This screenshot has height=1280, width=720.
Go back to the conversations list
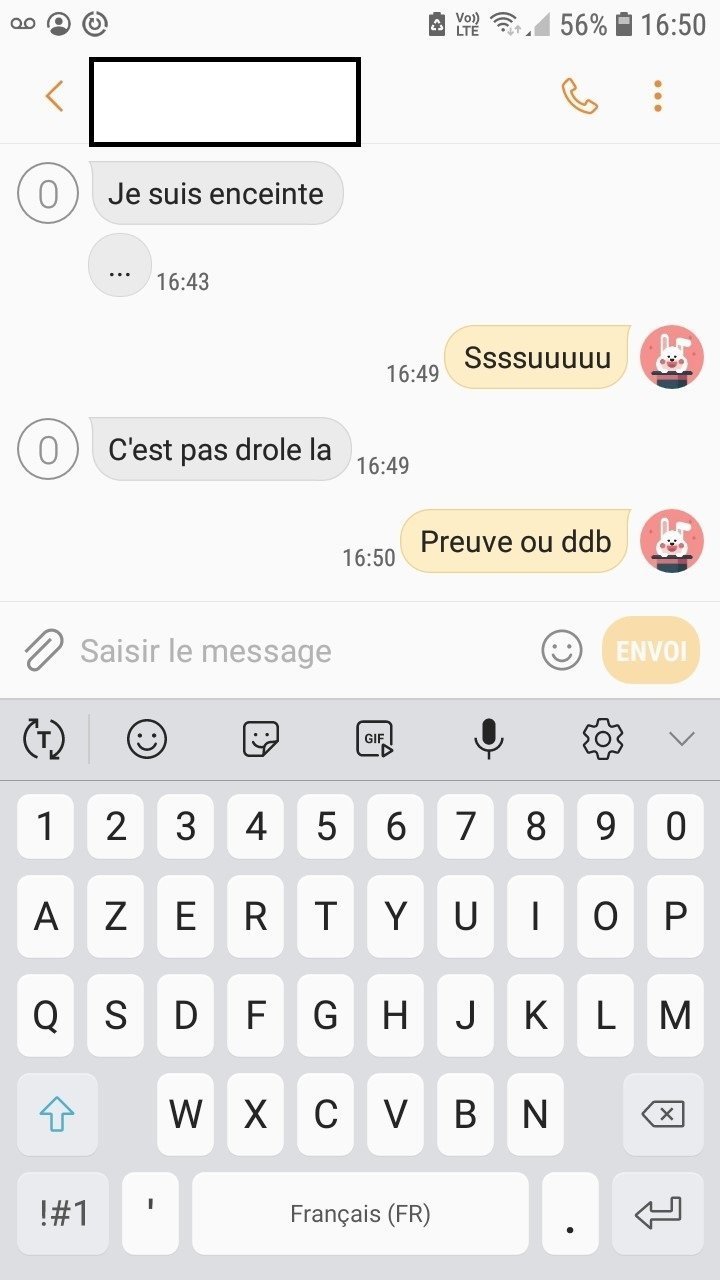54,96
